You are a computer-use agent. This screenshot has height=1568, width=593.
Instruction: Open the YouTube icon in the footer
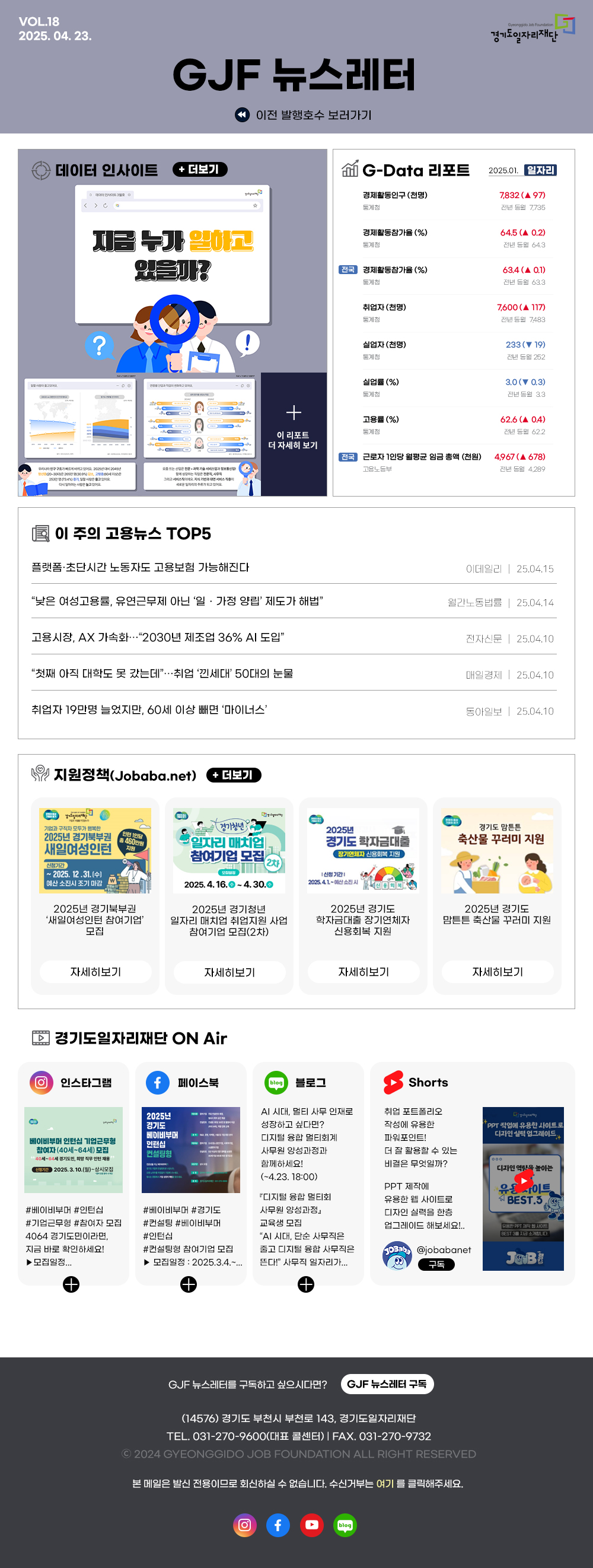pyautogui.click(x=312, y=1525)
